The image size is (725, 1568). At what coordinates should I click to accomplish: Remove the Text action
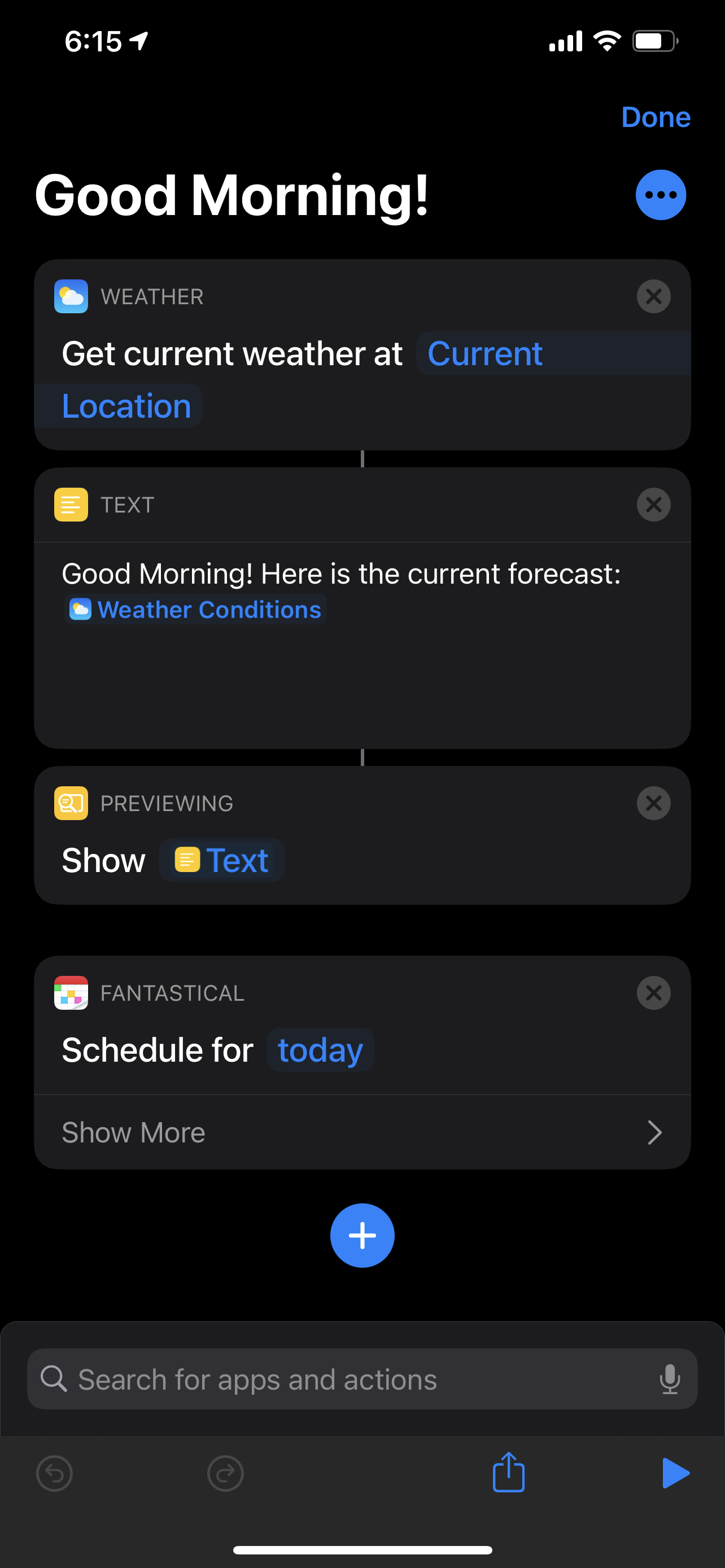click(x=653, y=505)
